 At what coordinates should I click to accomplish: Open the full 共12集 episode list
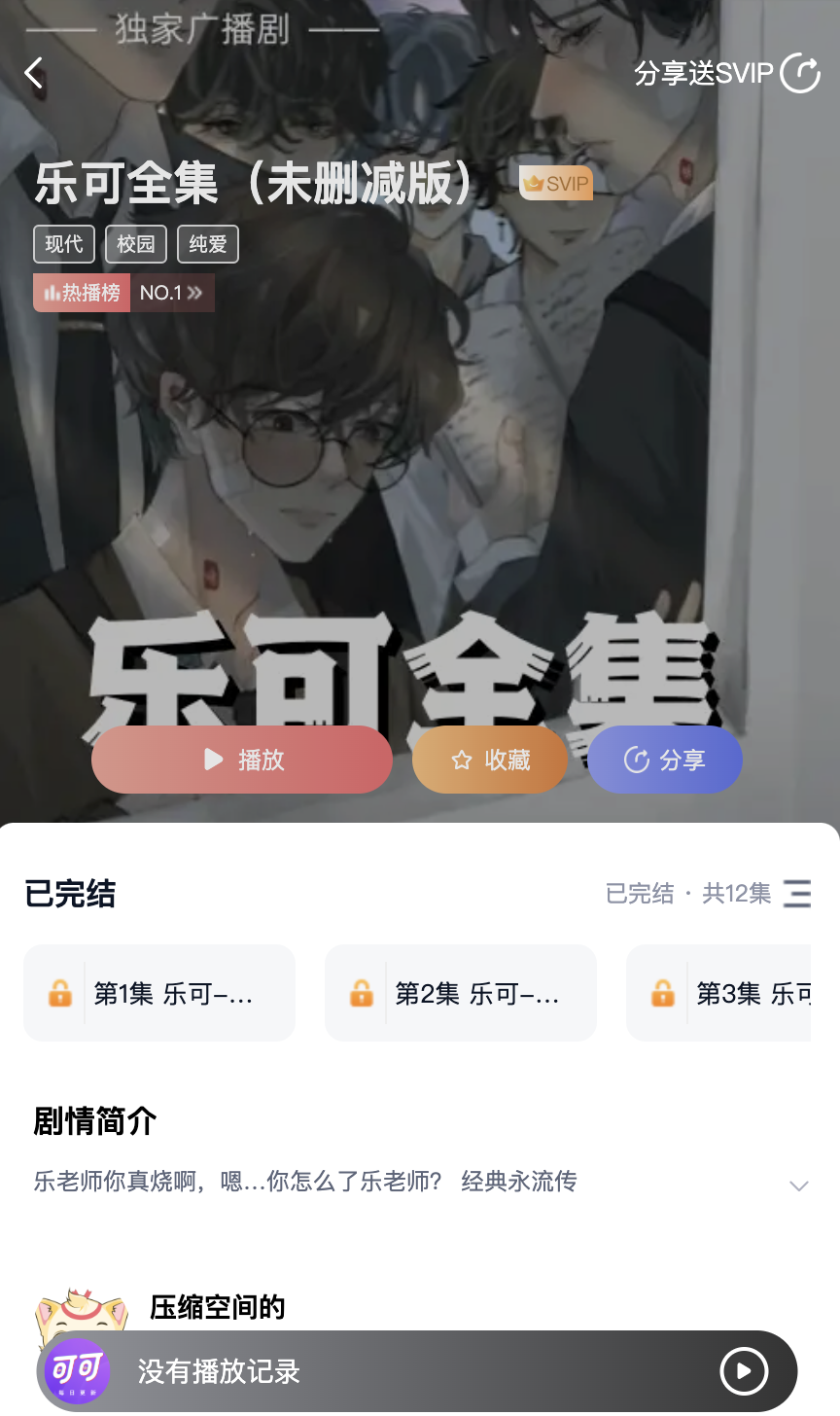click(x=710, y=893)
